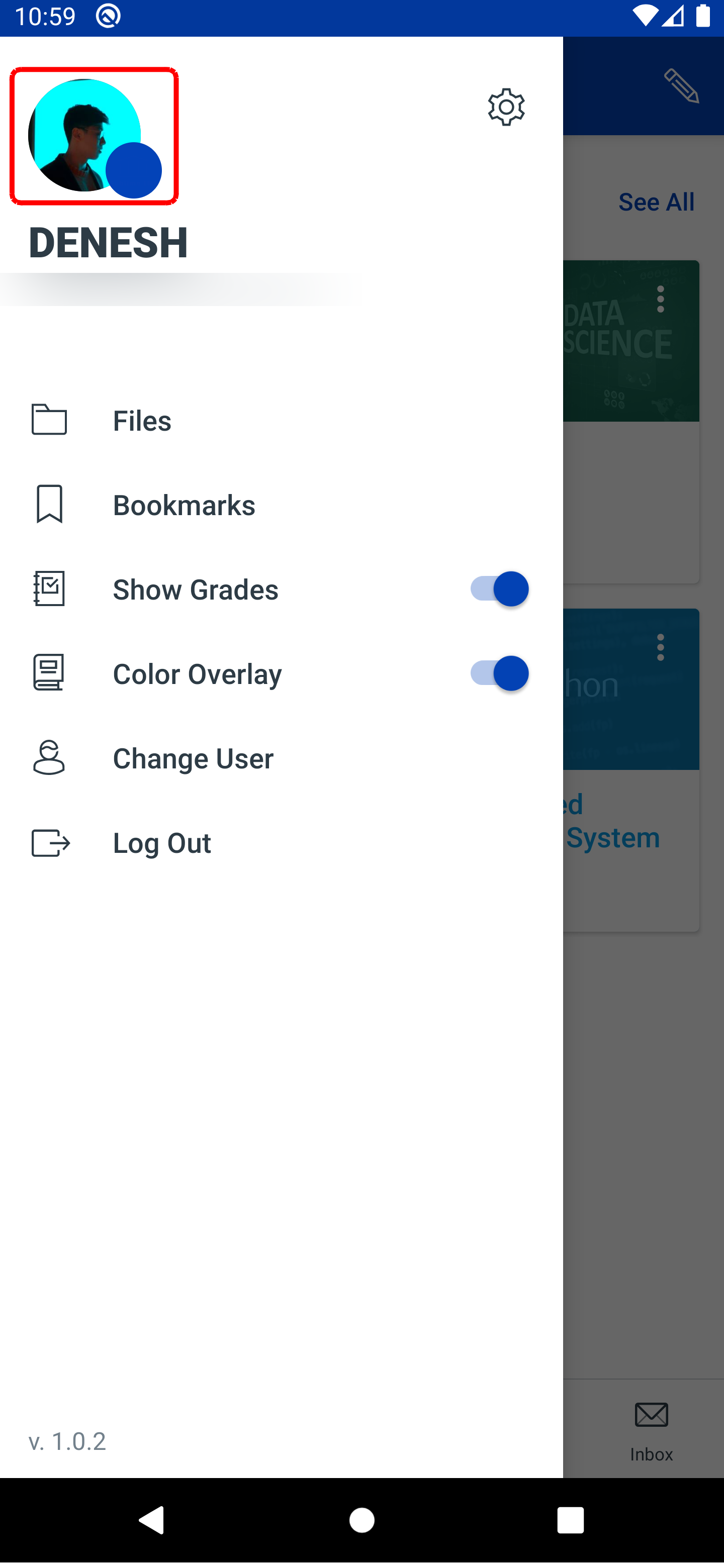Log out of the account

(x=161, y=842)
